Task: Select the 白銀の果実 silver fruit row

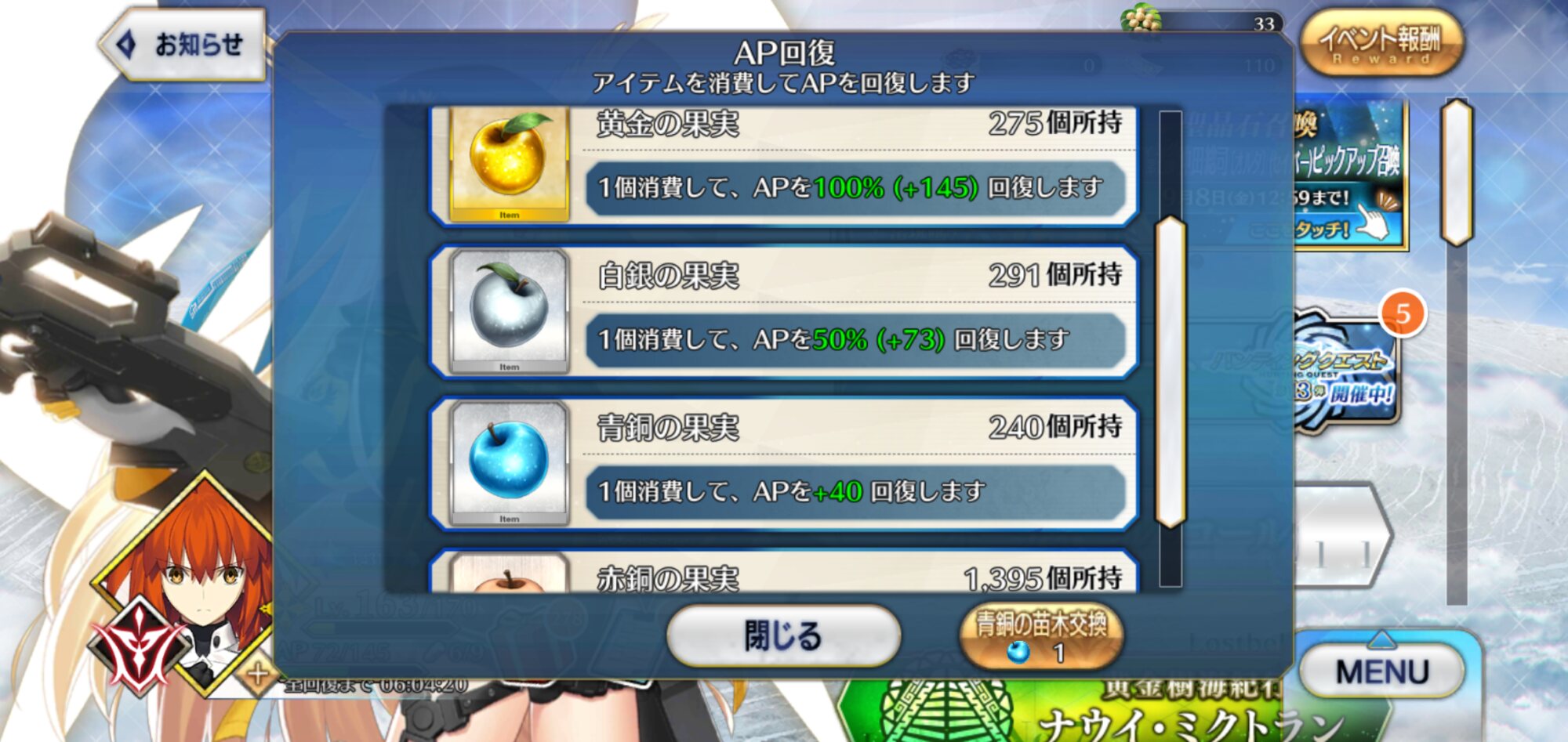Action: (784, 312)
